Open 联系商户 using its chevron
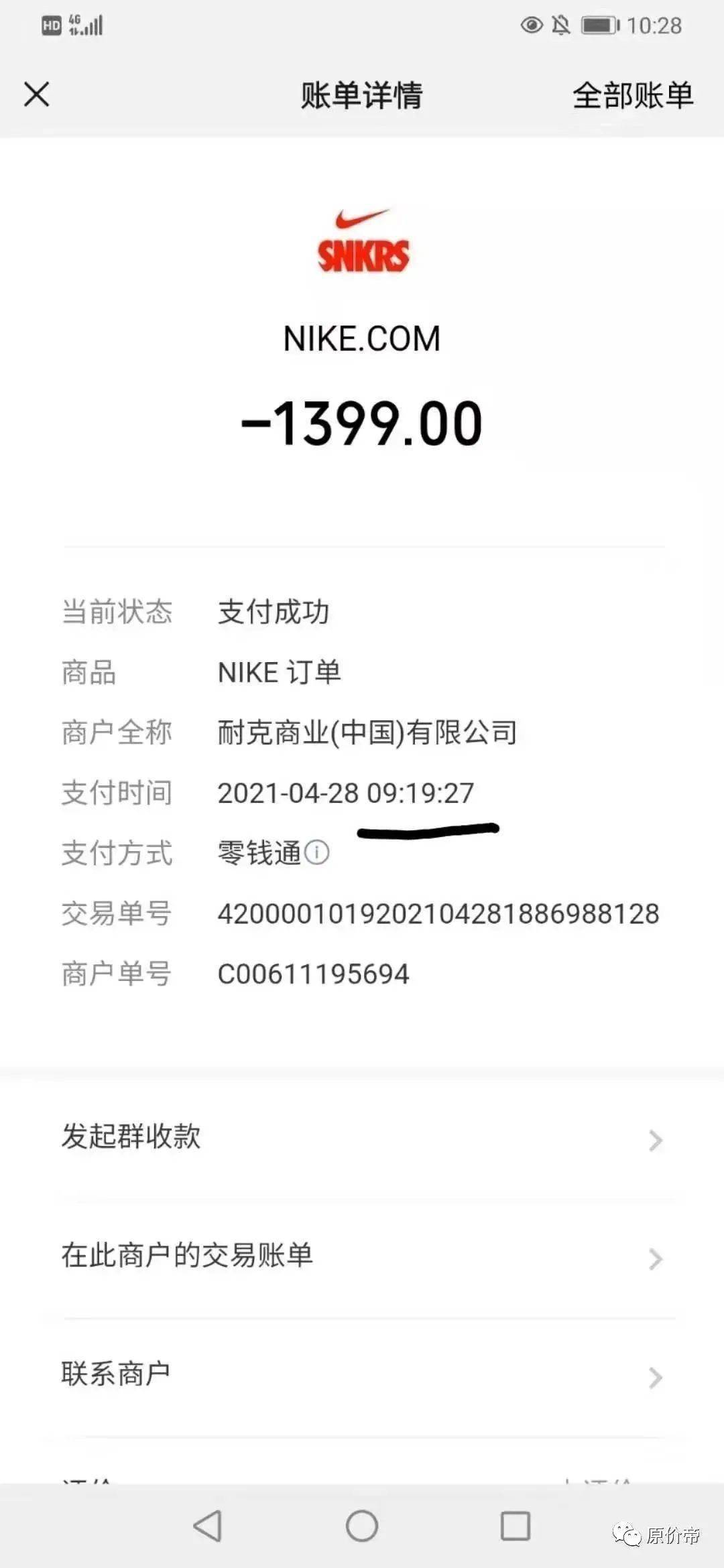Viewport: 724px width, 1568px height. pyautogui.click(x=654, y=1377)
